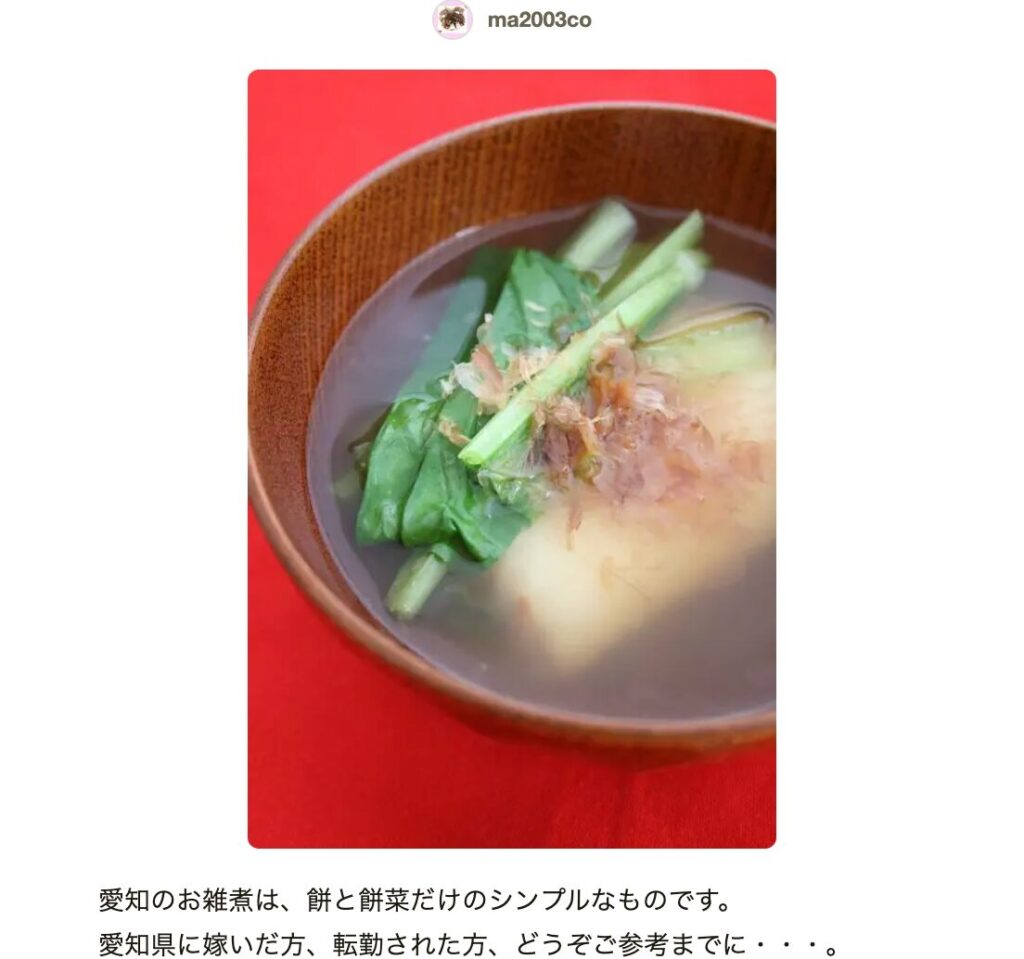Open ma2003co's profile

(538, 20)
